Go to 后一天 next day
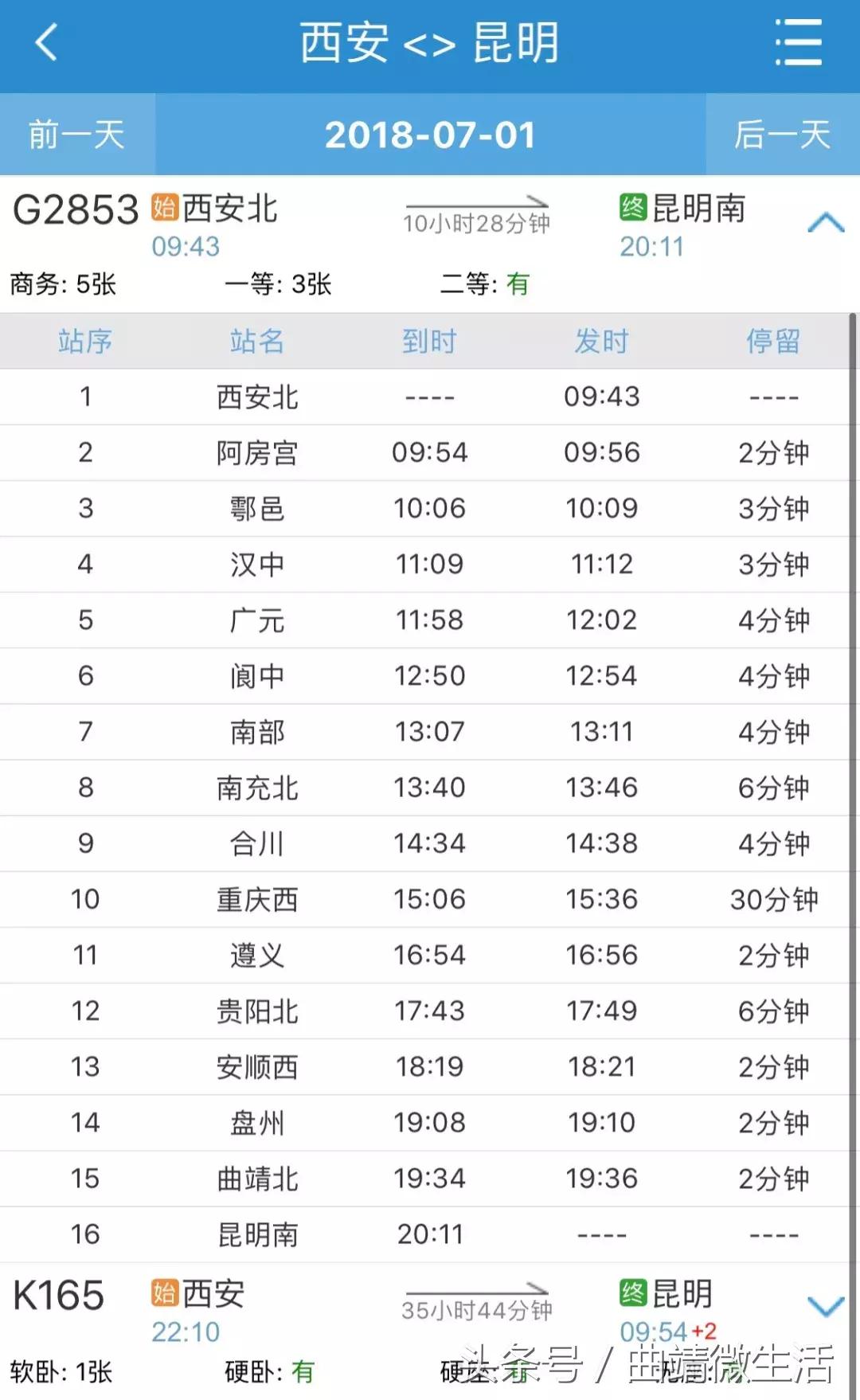 click(x=784, y=134)
